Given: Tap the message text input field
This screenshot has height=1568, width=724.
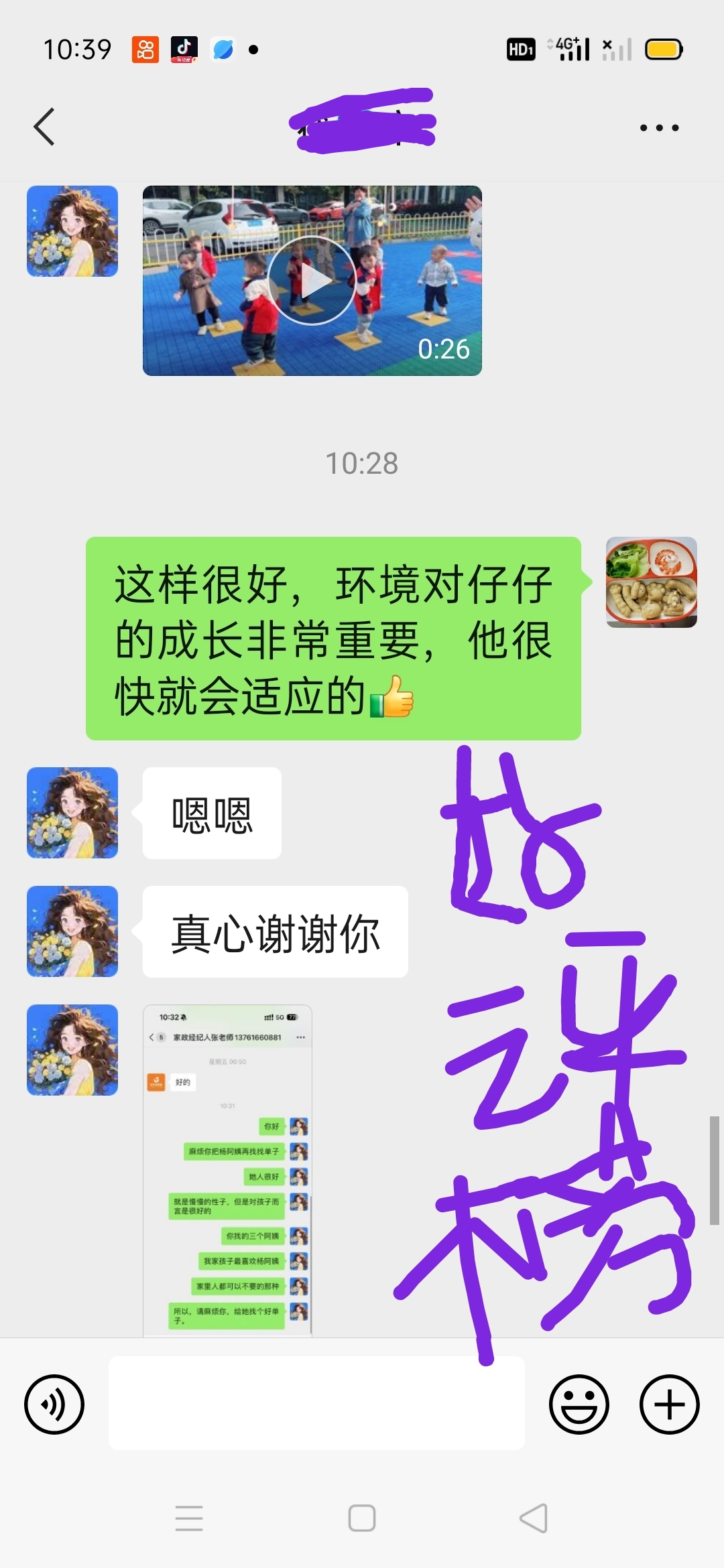Looking at the screenshot, I should [x=316, y=1403].
